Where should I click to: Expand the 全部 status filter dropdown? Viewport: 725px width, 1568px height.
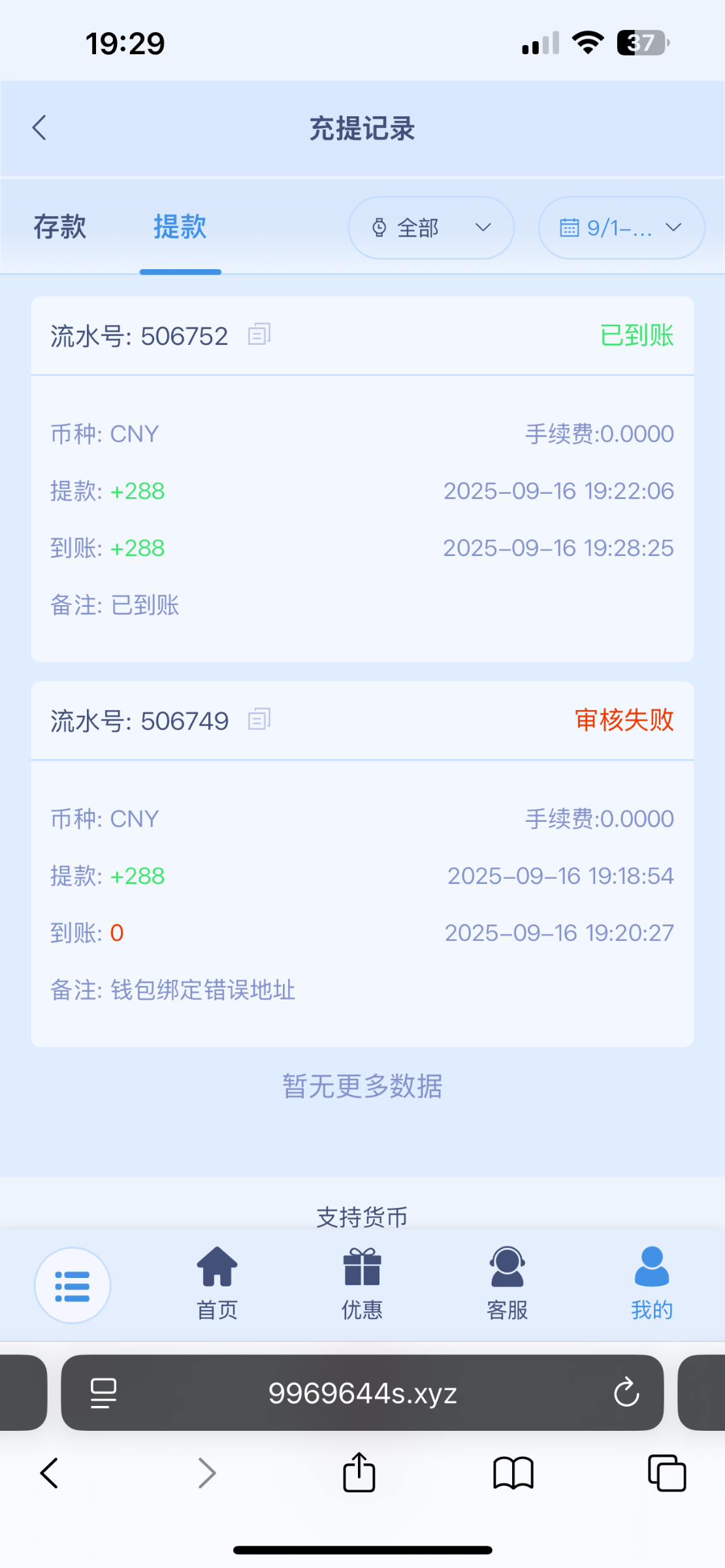(x=431, y=228)
